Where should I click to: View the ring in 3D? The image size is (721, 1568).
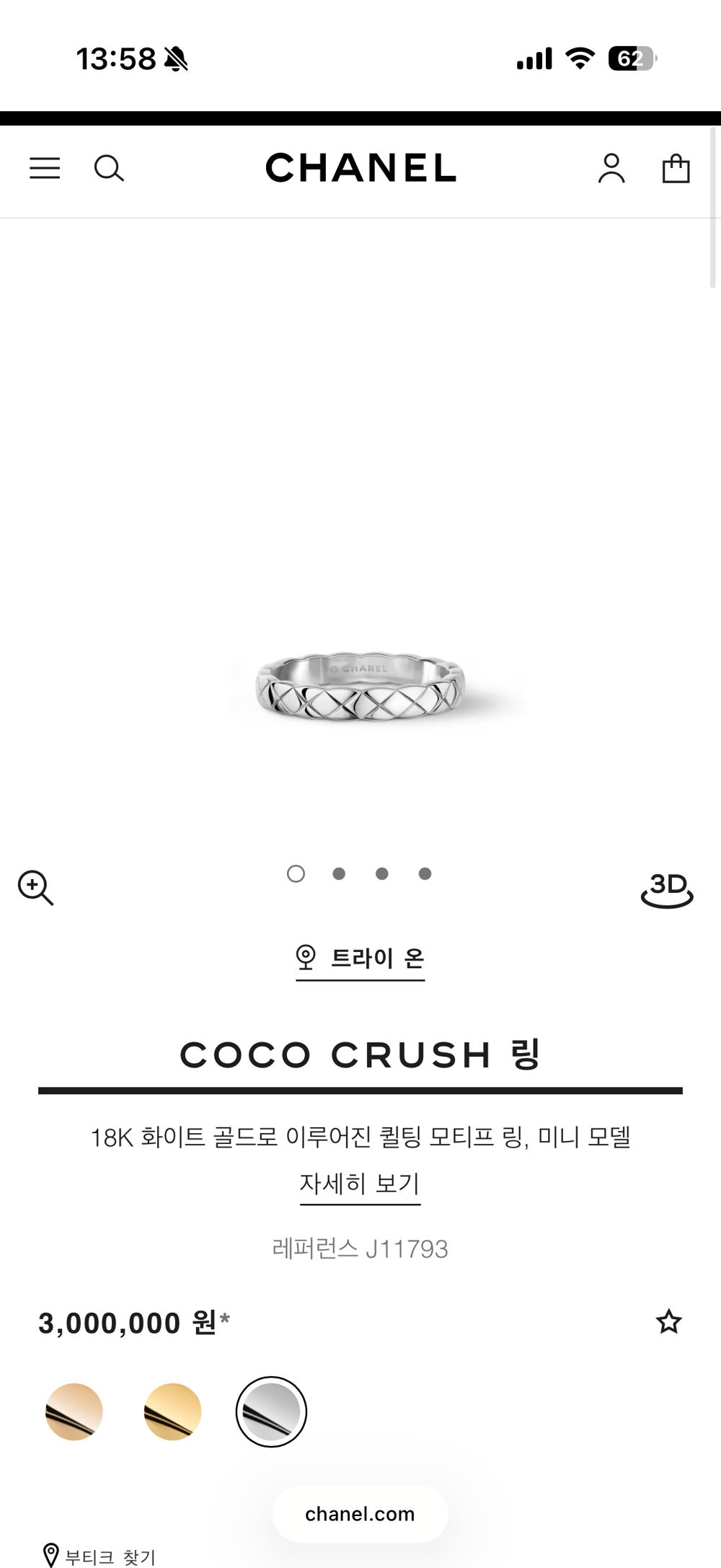click(667, 889)
